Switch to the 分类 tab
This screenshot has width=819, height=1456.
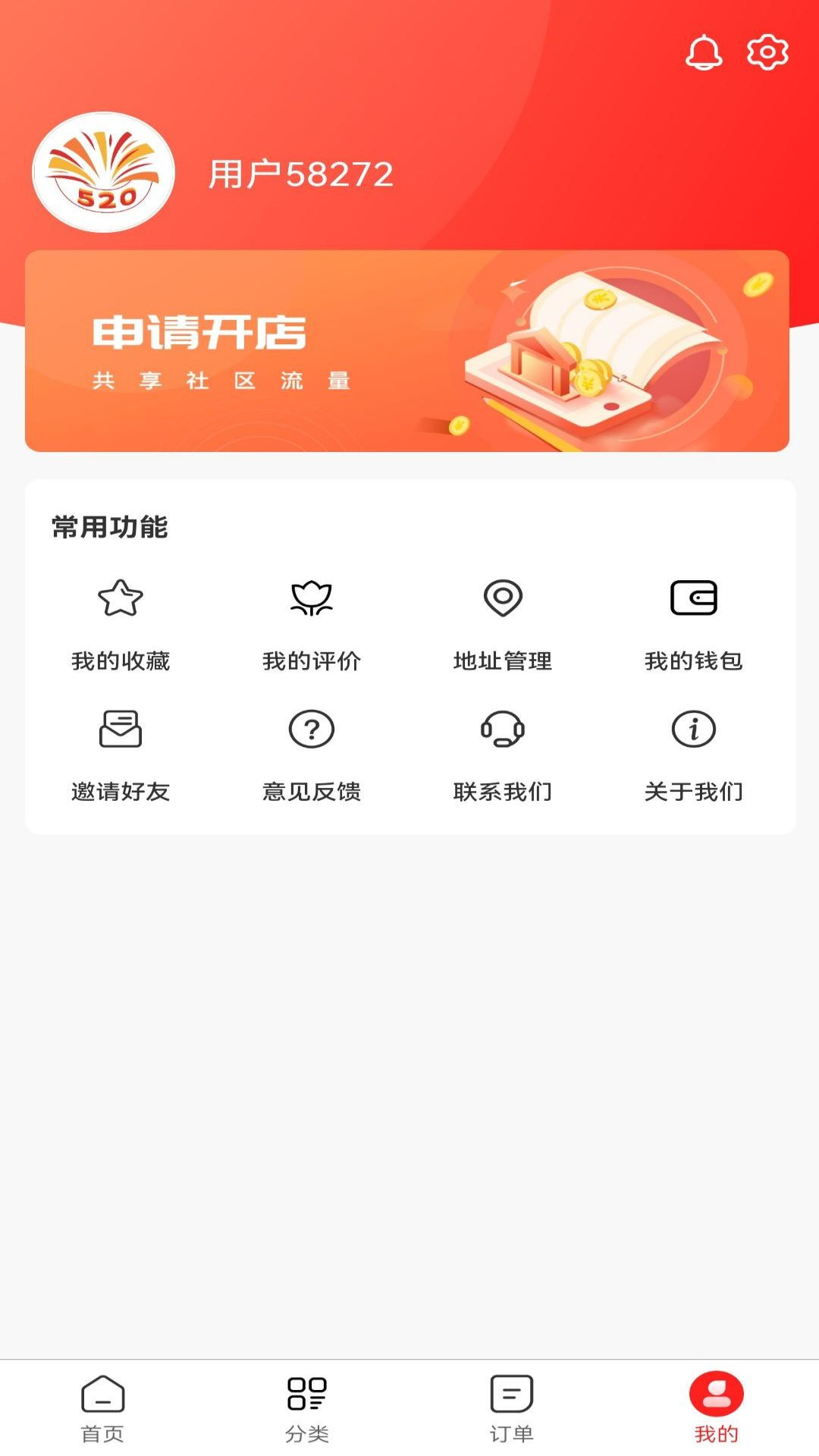coord(307,1410)
